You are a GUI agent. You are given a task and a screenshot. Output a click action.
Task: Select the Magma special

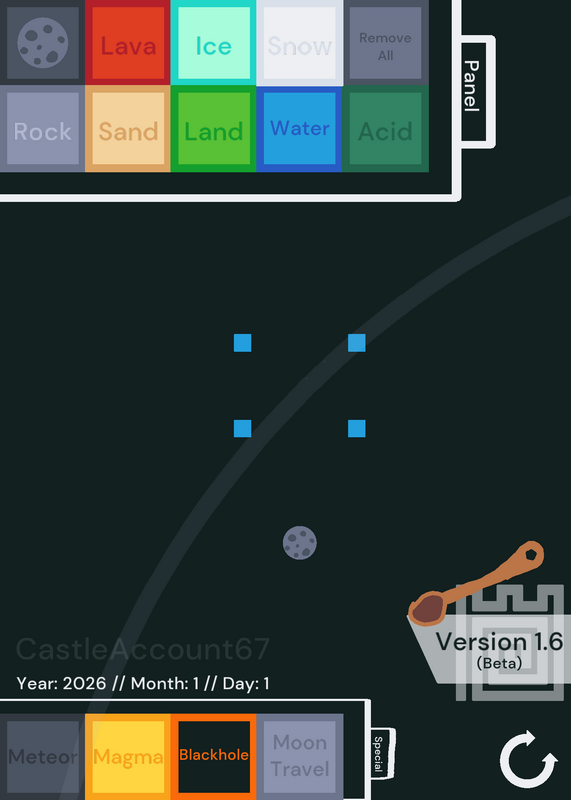click(128, 757)
